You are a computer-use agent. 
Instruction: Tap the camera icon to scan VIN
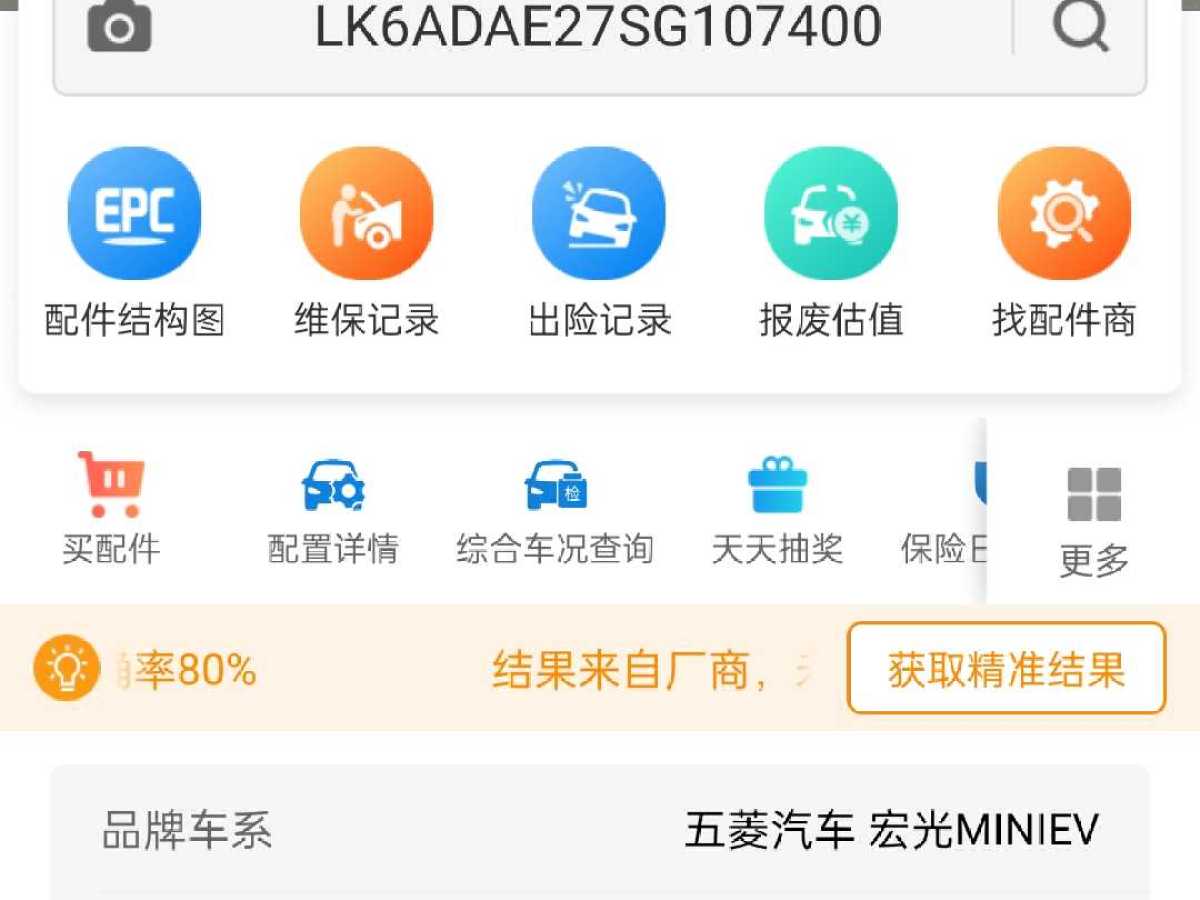(x=119, y=27)
